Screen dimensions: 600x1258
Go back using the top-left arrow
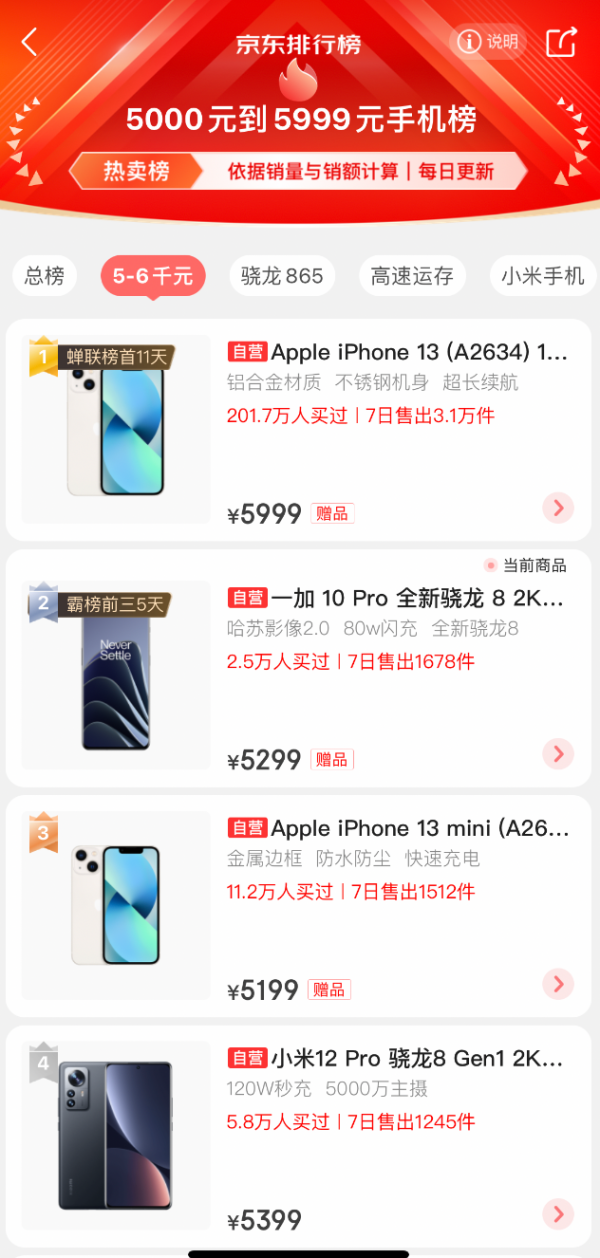pyautogui.click(x=29, y=42)
